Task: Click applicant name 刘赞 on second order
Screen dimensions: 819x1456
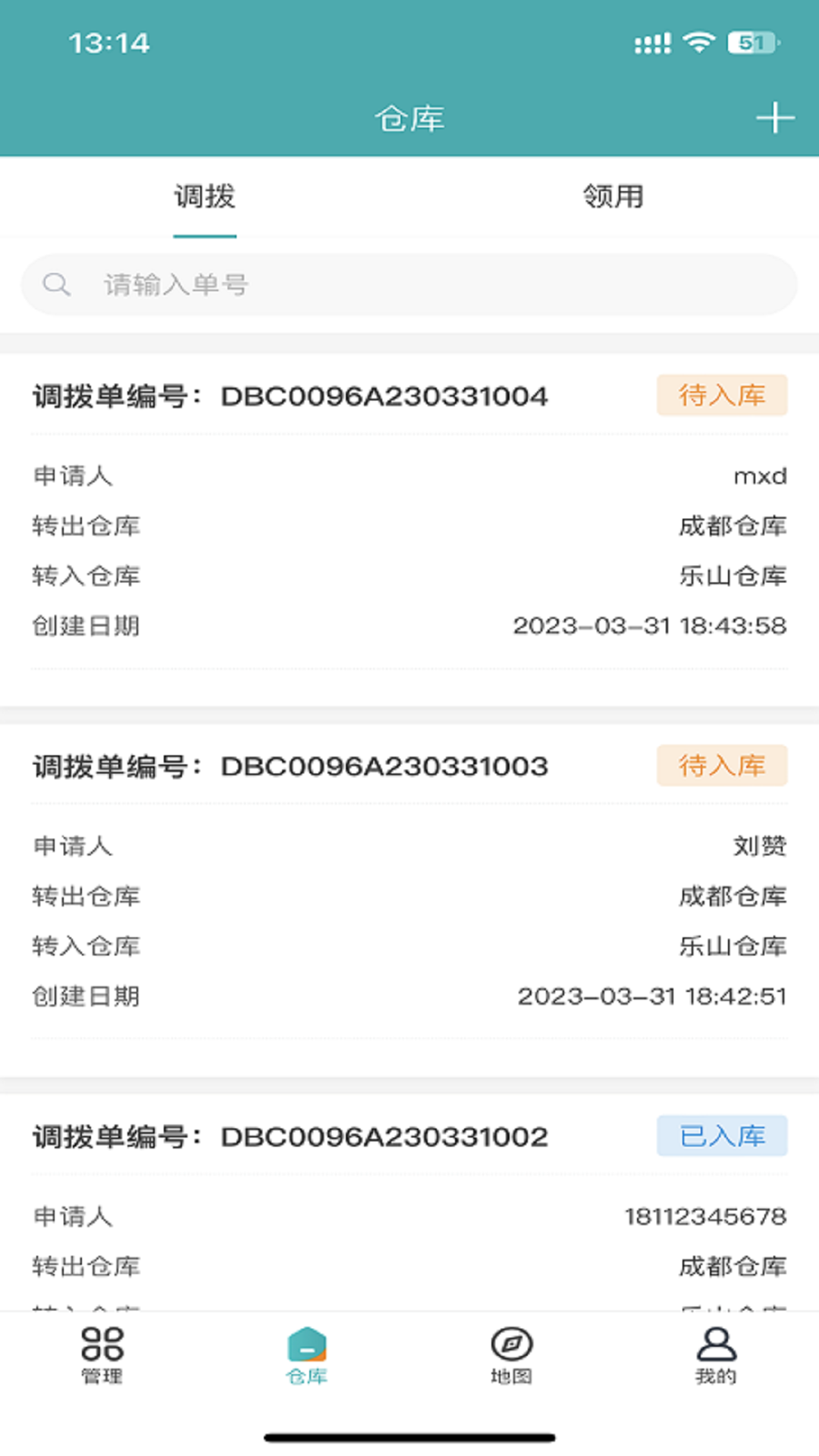Action: [762, 847]
